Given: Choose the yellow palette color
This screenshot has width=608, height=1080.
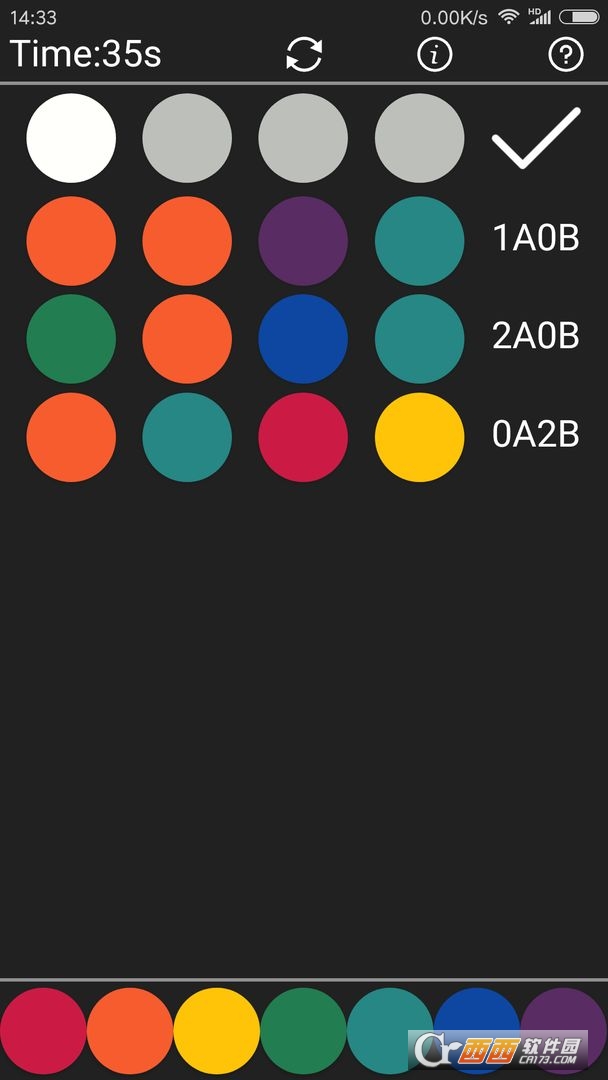Looking at the screenshot, I should click(217, 1030).
